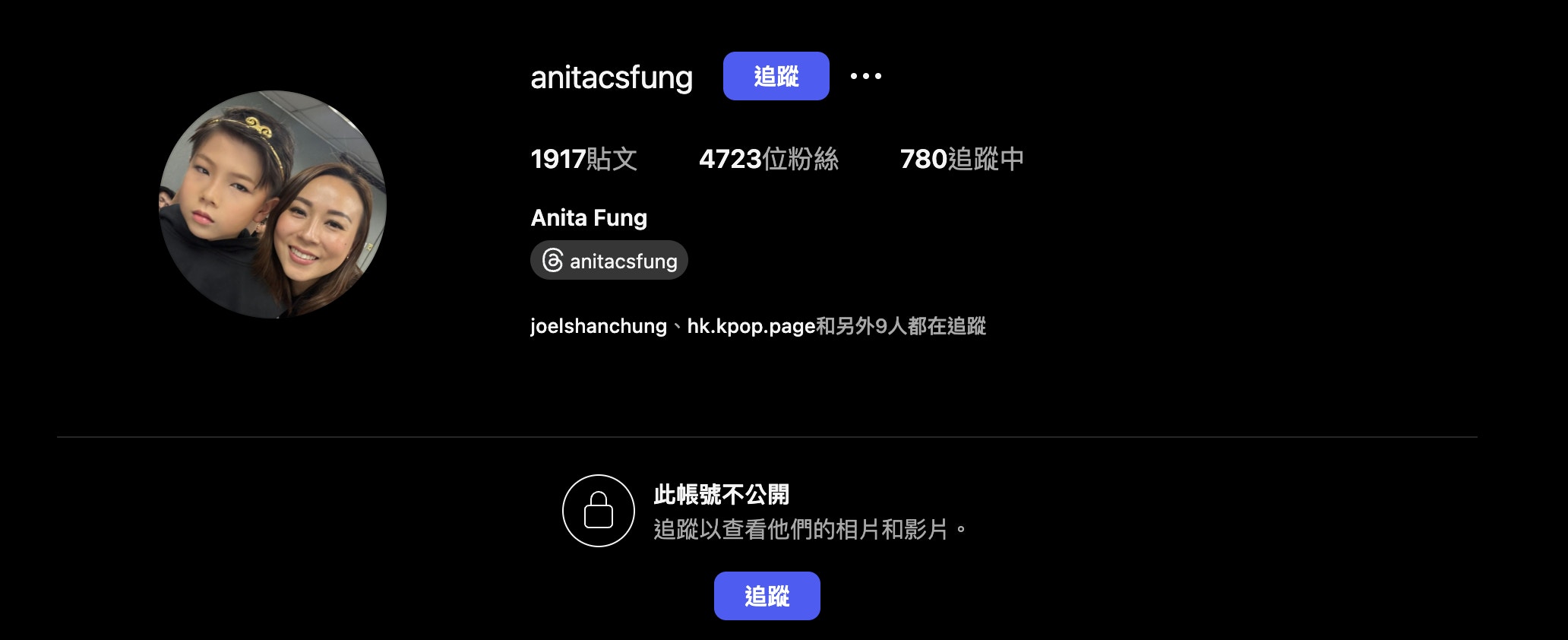
Task: Open Anita Fung's profile picture
Action: (x=273, y=204)
